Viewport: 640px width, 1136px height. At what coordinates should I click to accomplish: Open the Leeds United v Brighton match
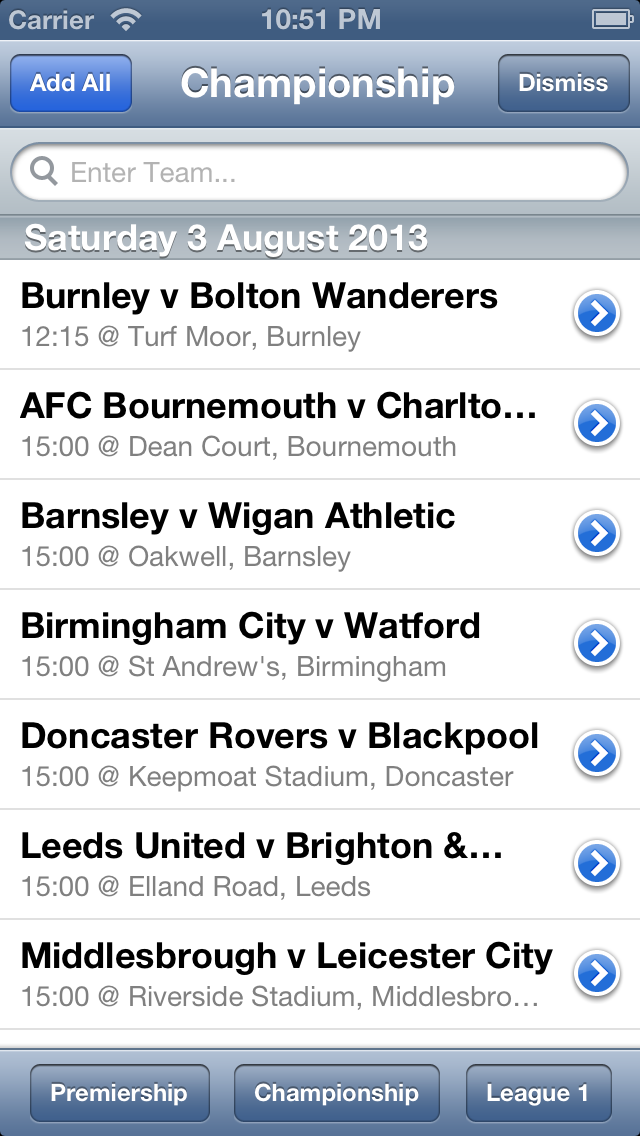click(x=320, y=864)
